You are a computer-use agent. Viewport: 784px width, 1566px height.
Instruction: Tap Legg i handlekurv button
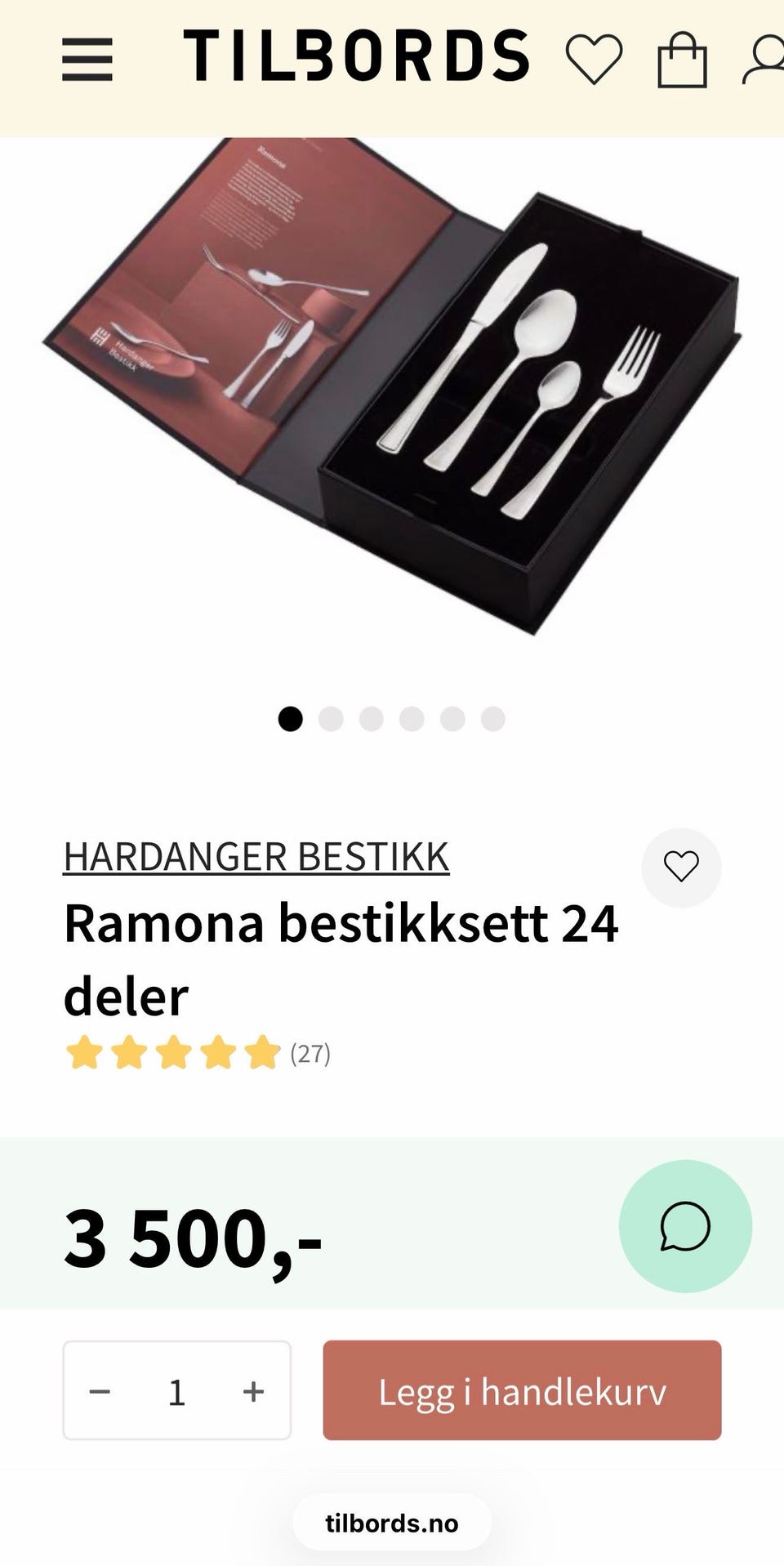pyautogui.click(x=522, y=1391)
